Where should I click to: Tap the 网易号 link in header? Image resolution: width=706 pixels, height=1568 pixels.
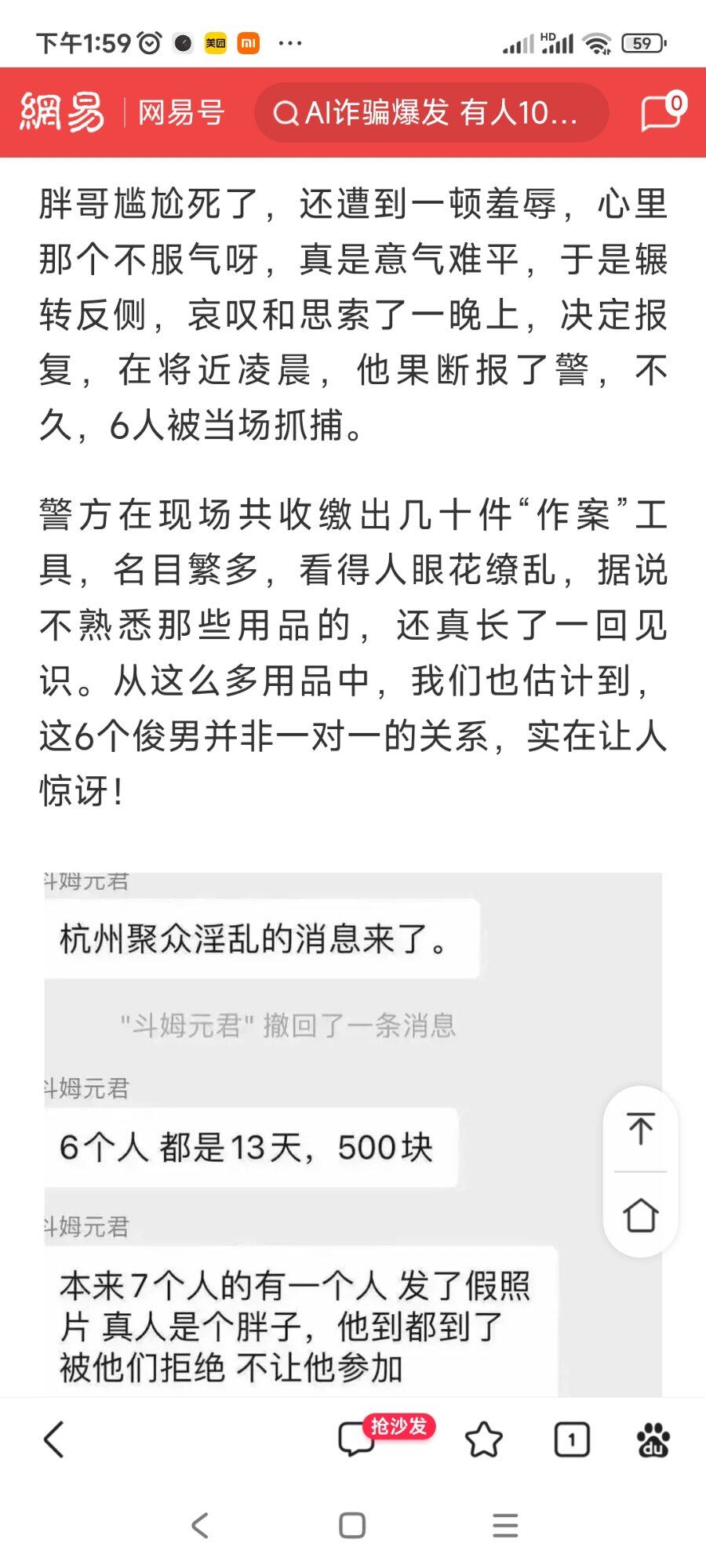181,113
